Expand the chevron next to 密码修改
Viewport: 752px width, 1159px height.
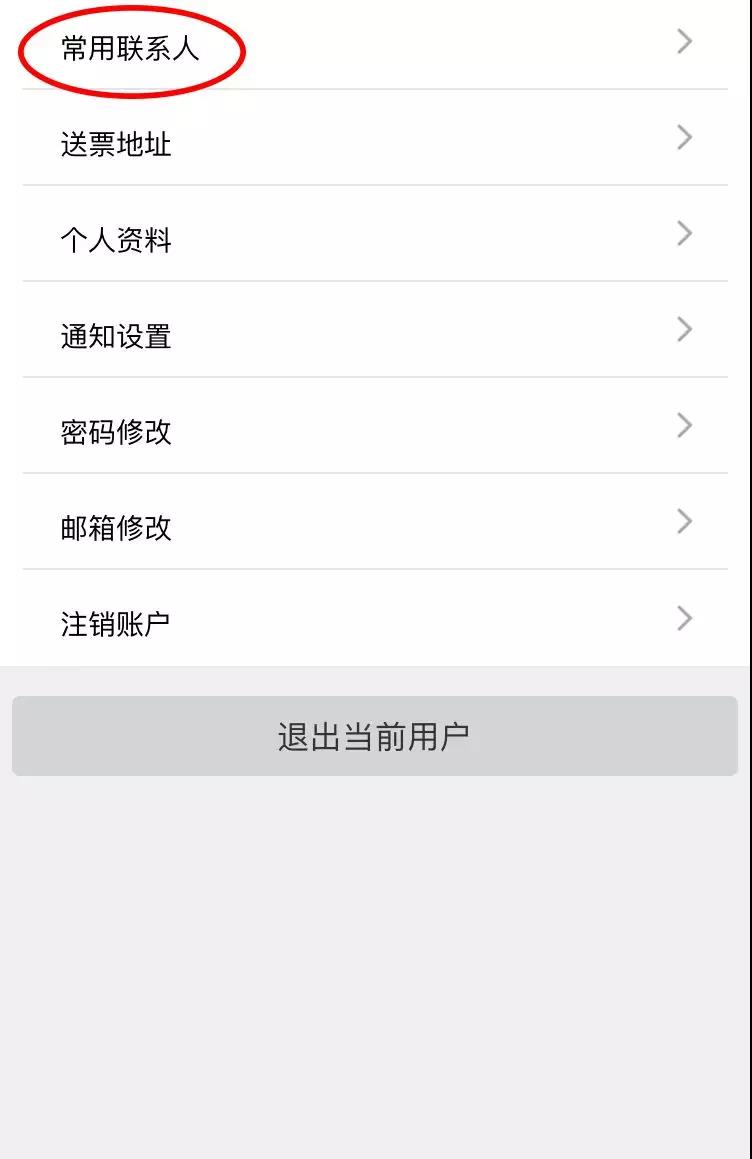685,425
